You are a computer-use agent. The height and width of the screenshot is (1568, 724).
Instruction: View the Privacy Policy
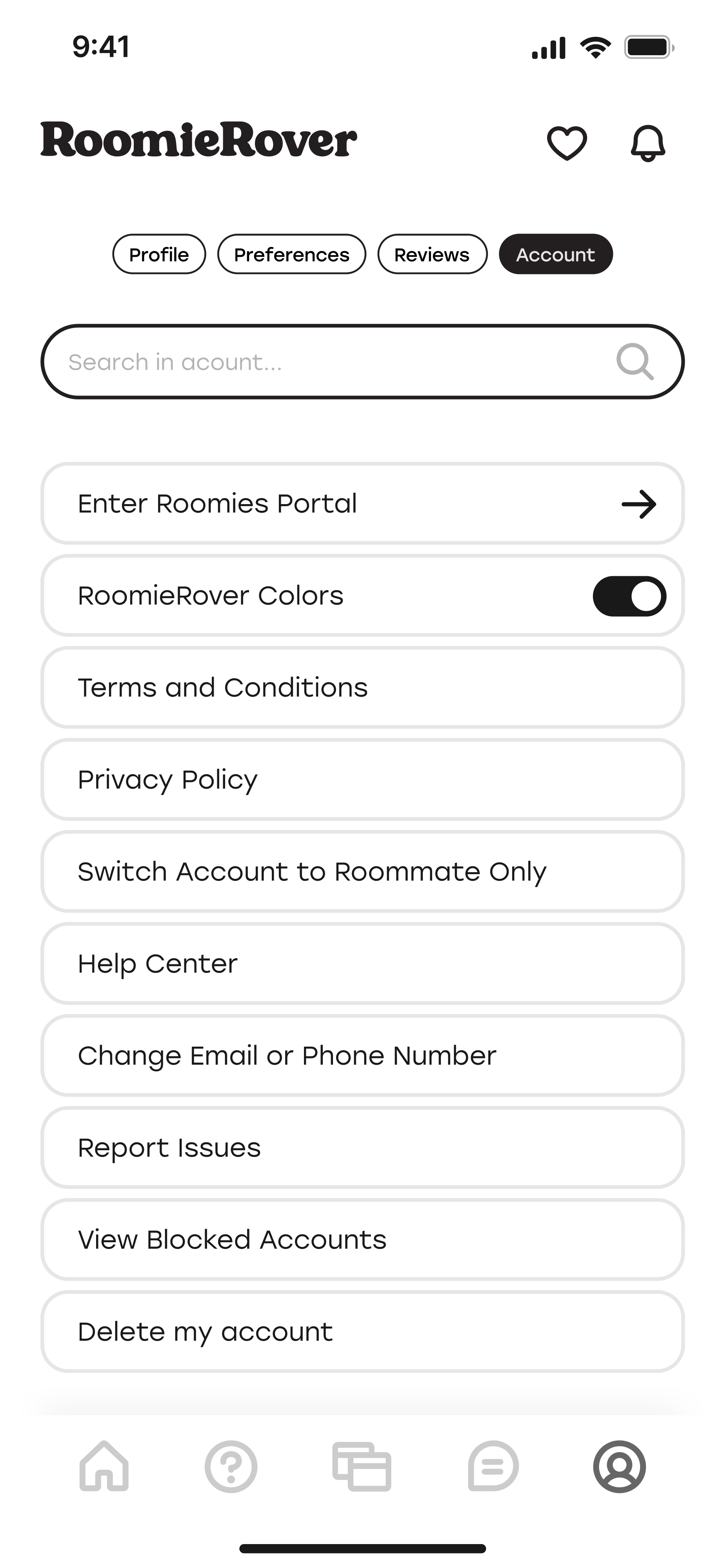click(x=362, y=780)
